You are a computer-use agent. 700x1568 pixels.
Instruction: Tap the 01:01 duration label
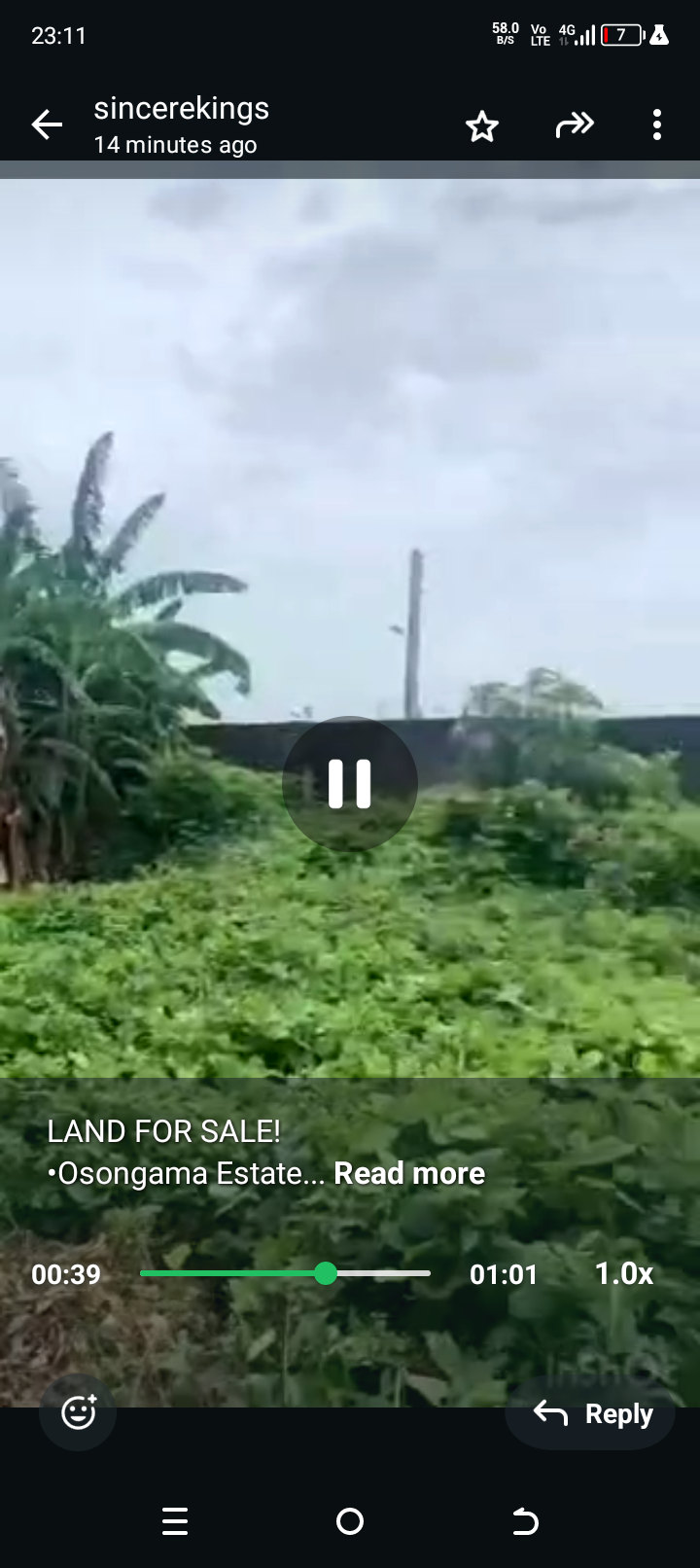tap(503, 1273)
